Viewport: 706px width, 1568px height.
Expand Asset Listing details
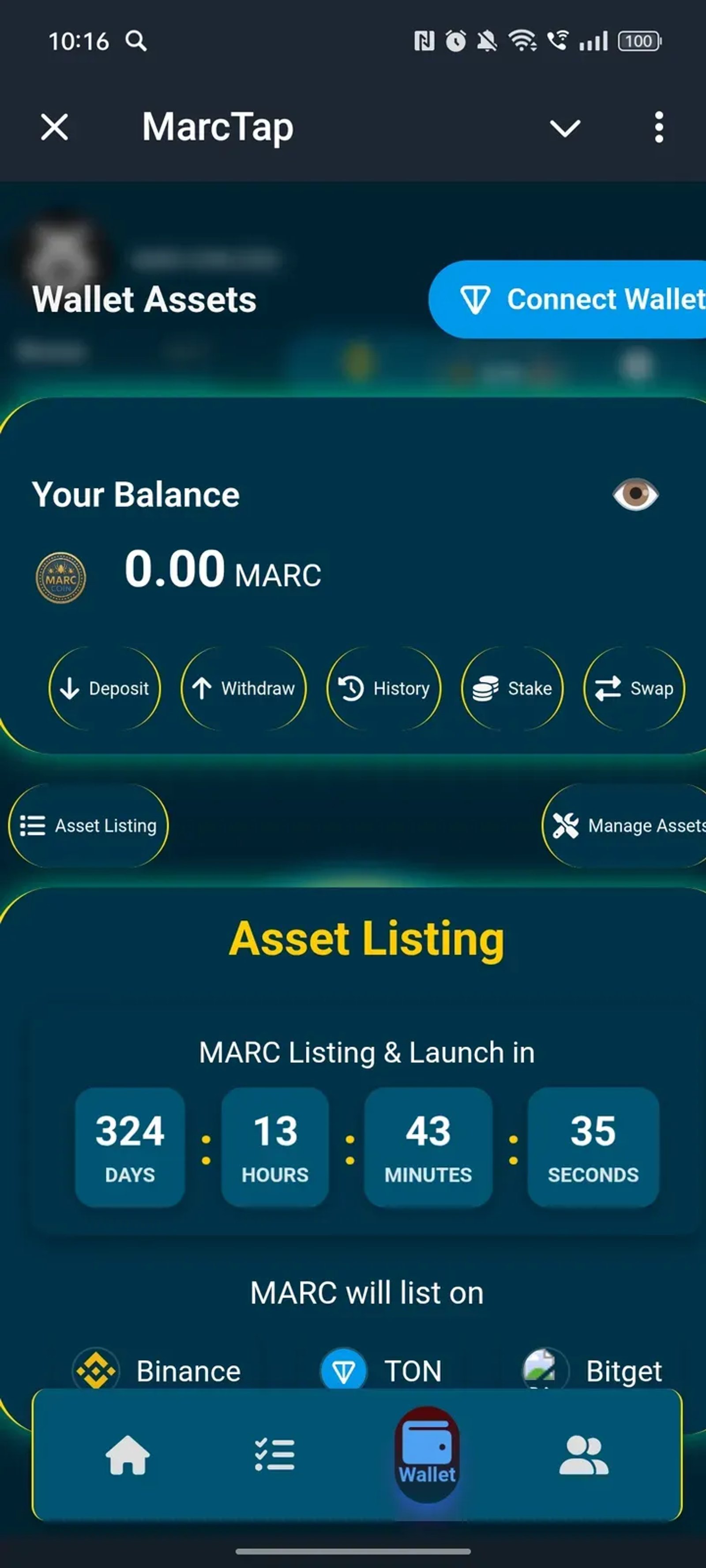click(x=88, y=826)
